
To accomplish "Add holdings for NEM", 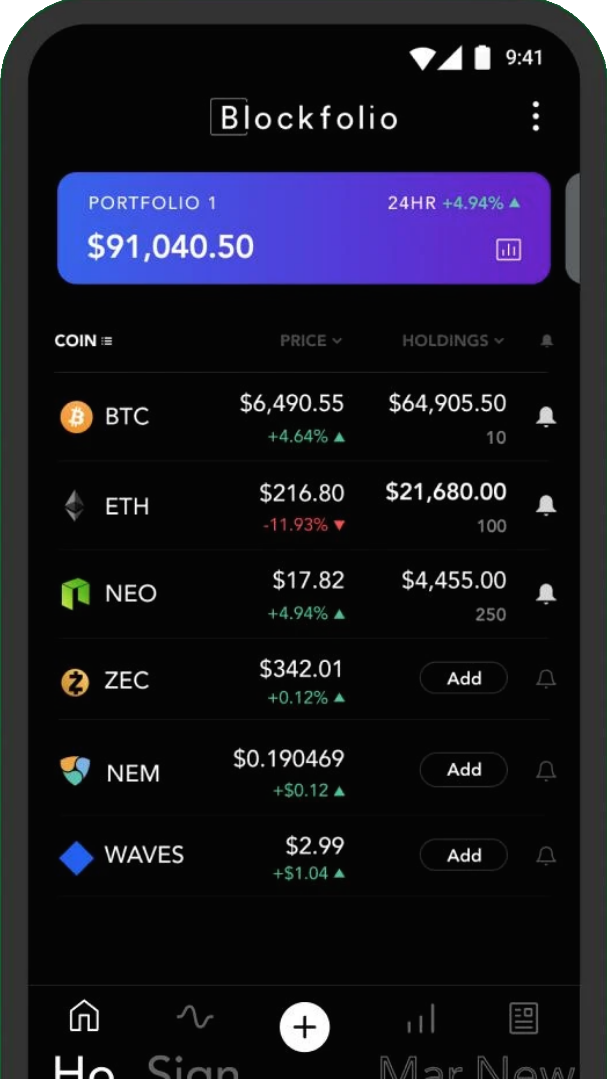I will tap(464, 769).
